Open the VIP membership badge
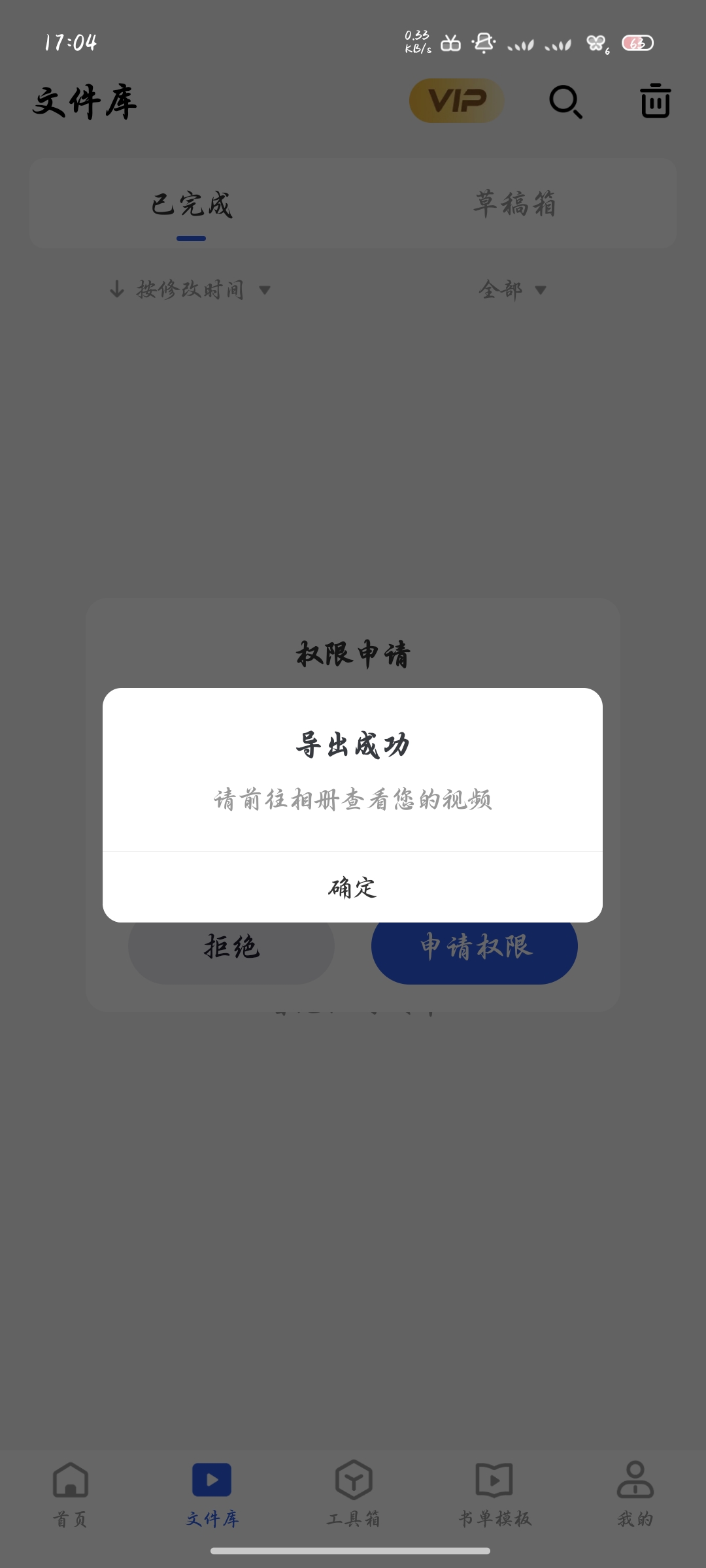The height and width of the screenshot is (1568, 706). 457,101
